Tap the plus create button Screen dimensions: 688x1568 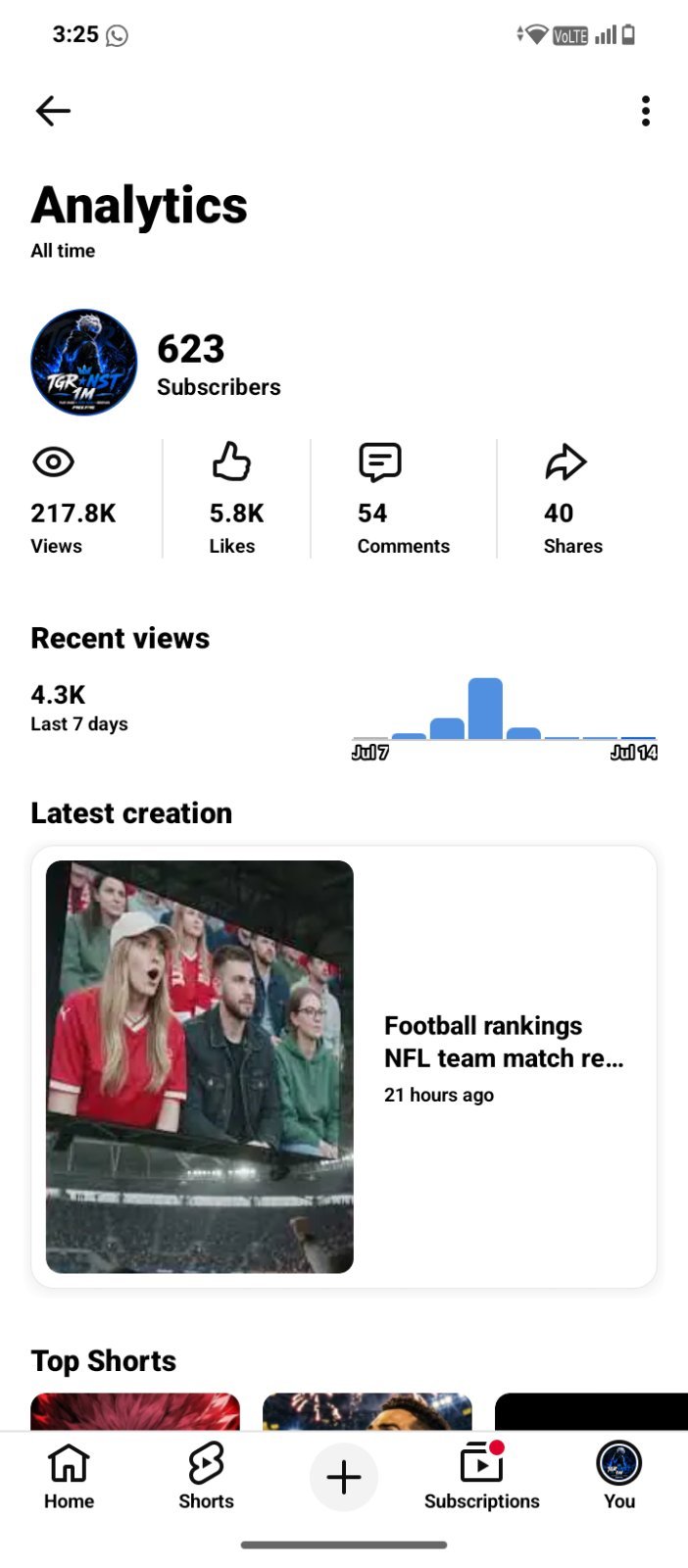tap(344, 1477)
